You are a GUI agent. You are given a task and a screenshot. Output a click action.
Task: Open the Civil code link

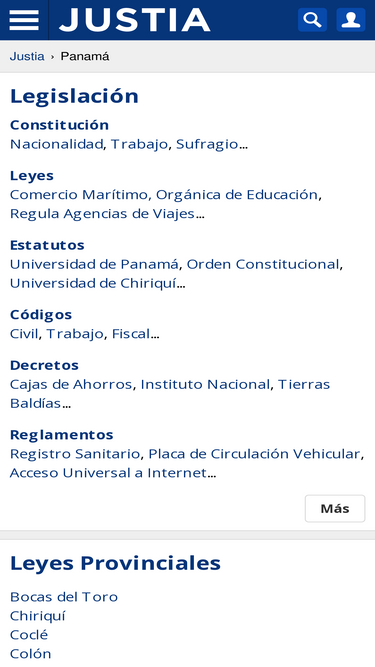pos(24,334)
